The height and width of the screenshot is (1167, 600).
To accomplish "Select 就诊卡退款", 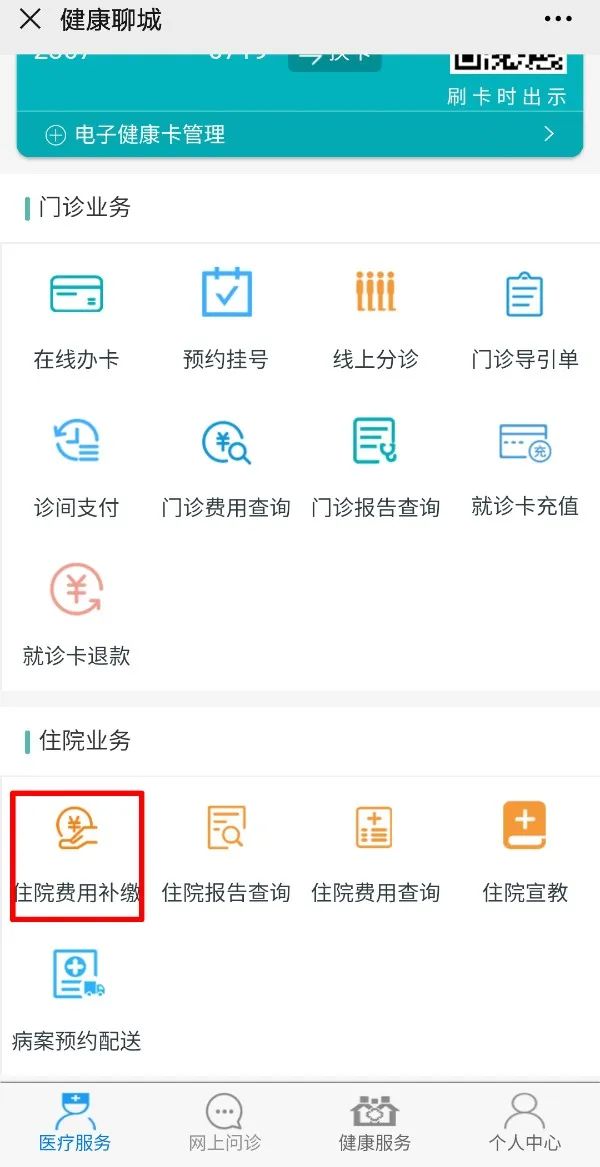I will coord(77,614).
